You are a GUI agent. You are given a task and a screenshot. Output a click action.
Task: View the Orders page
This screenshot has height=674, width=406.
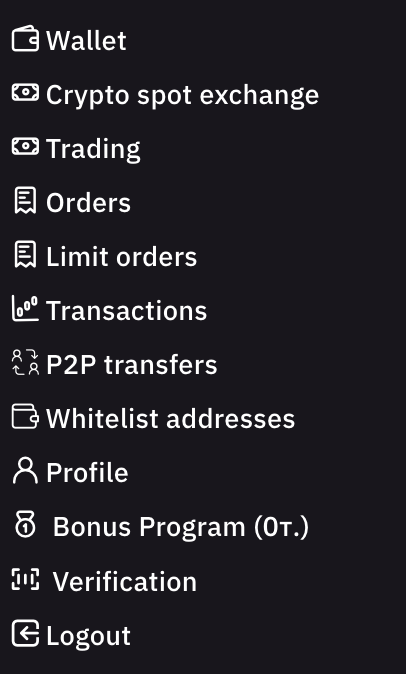click(x=71, y=202)
